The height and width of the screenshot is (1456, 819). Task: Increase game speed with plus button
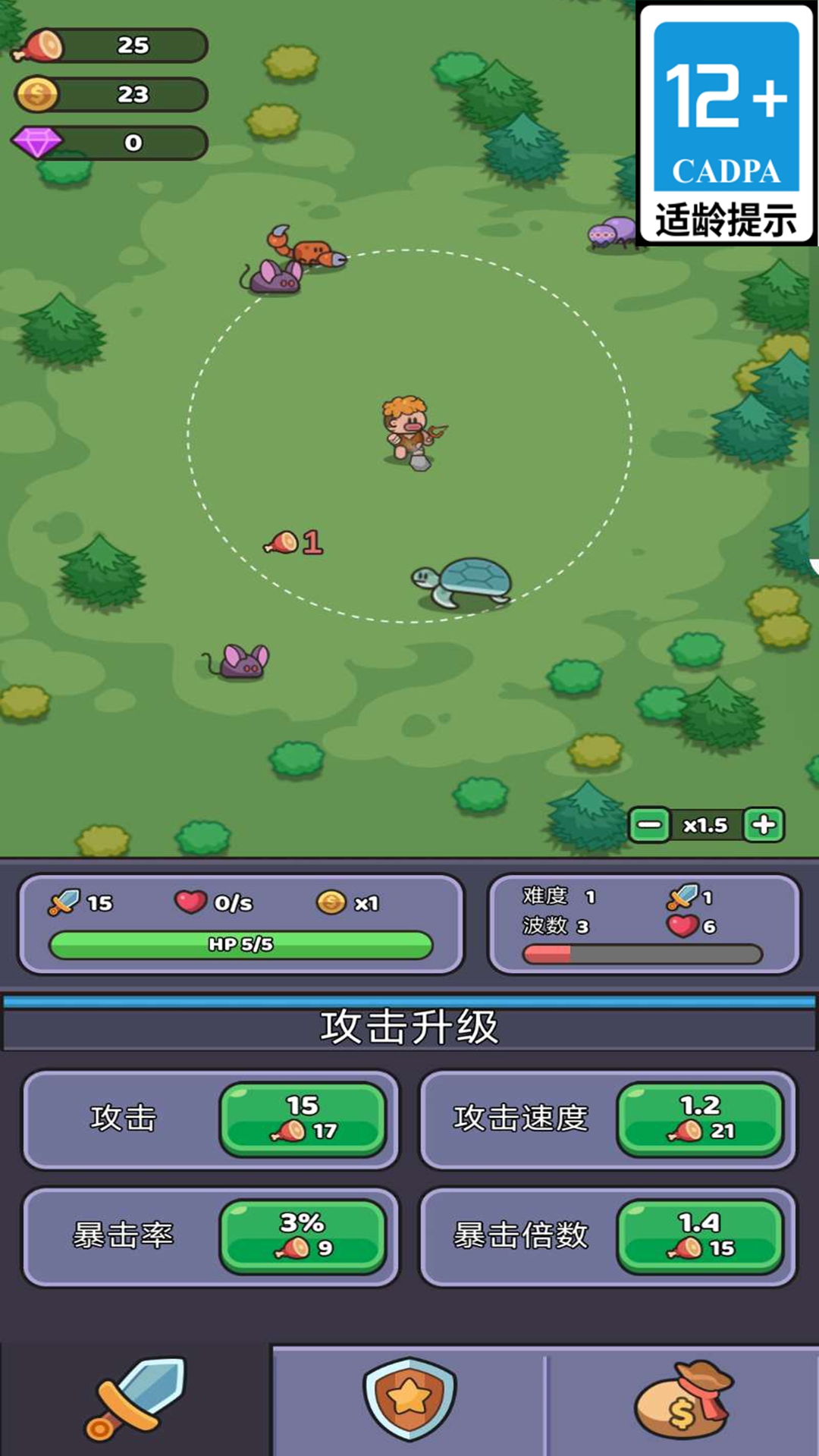click(764, 825)
